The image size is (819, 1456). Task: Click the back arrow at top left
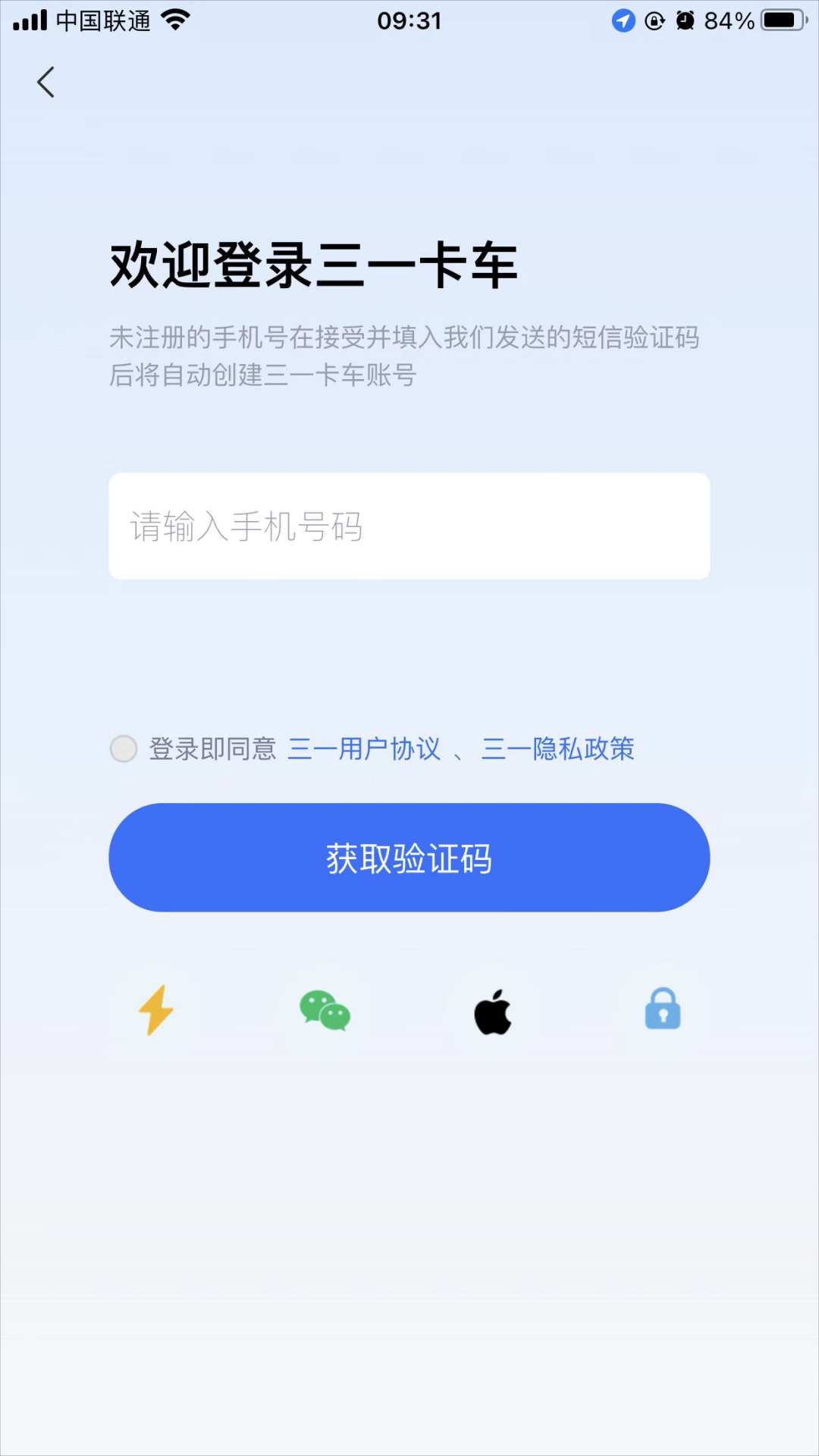pyautogui.click(x=45, y=82)
